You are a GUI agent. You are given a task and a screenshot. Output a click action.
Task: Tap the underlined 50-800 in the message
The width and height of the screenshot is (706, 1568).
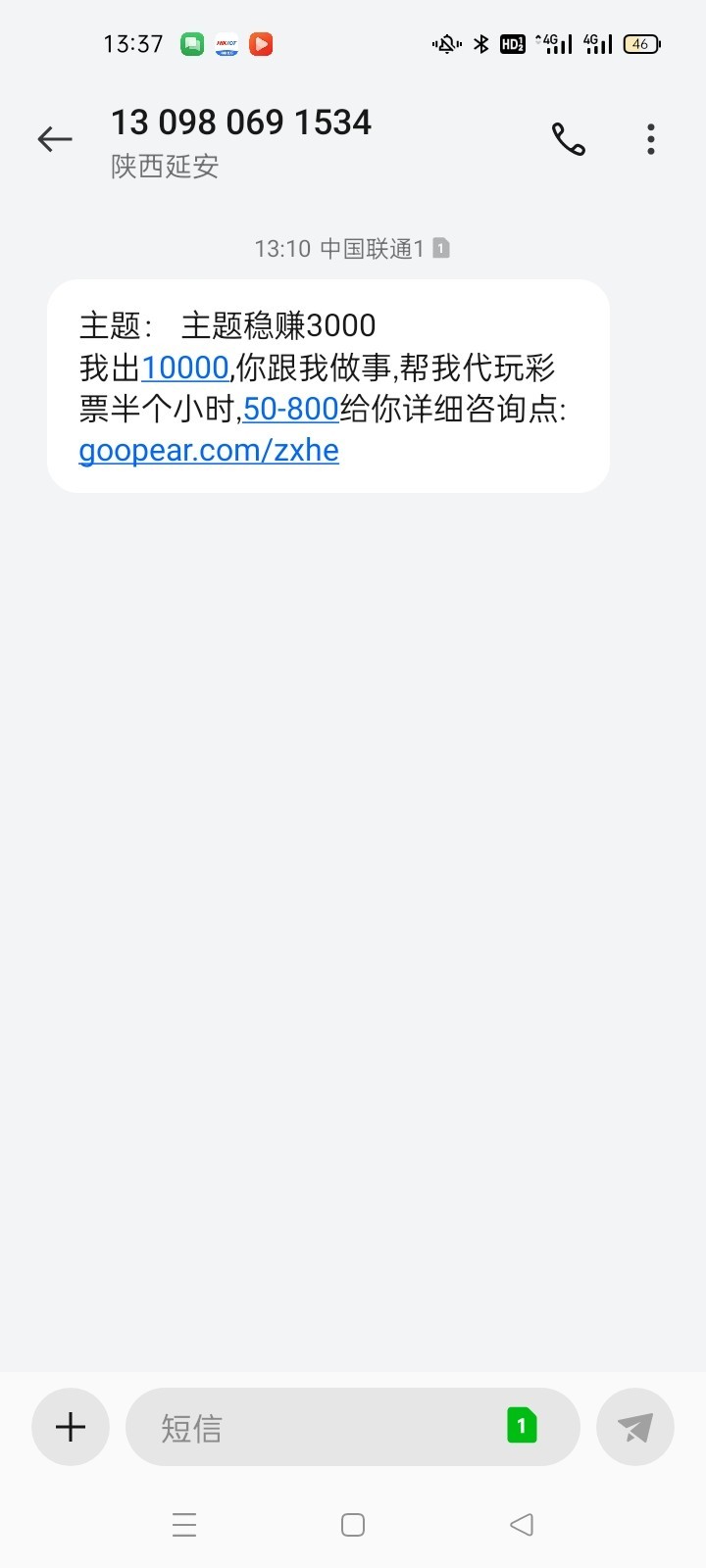pos(291,410)
